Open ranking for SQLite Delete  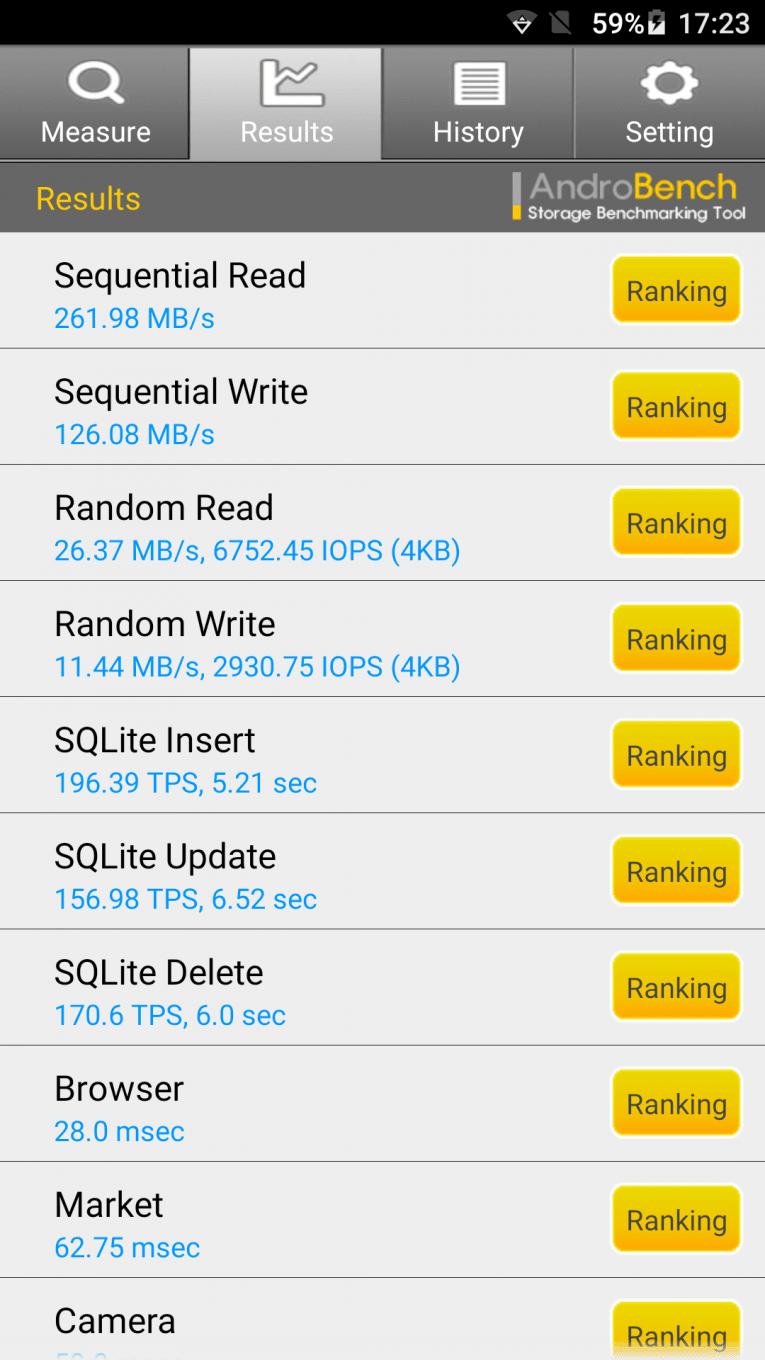pos(676,987)
